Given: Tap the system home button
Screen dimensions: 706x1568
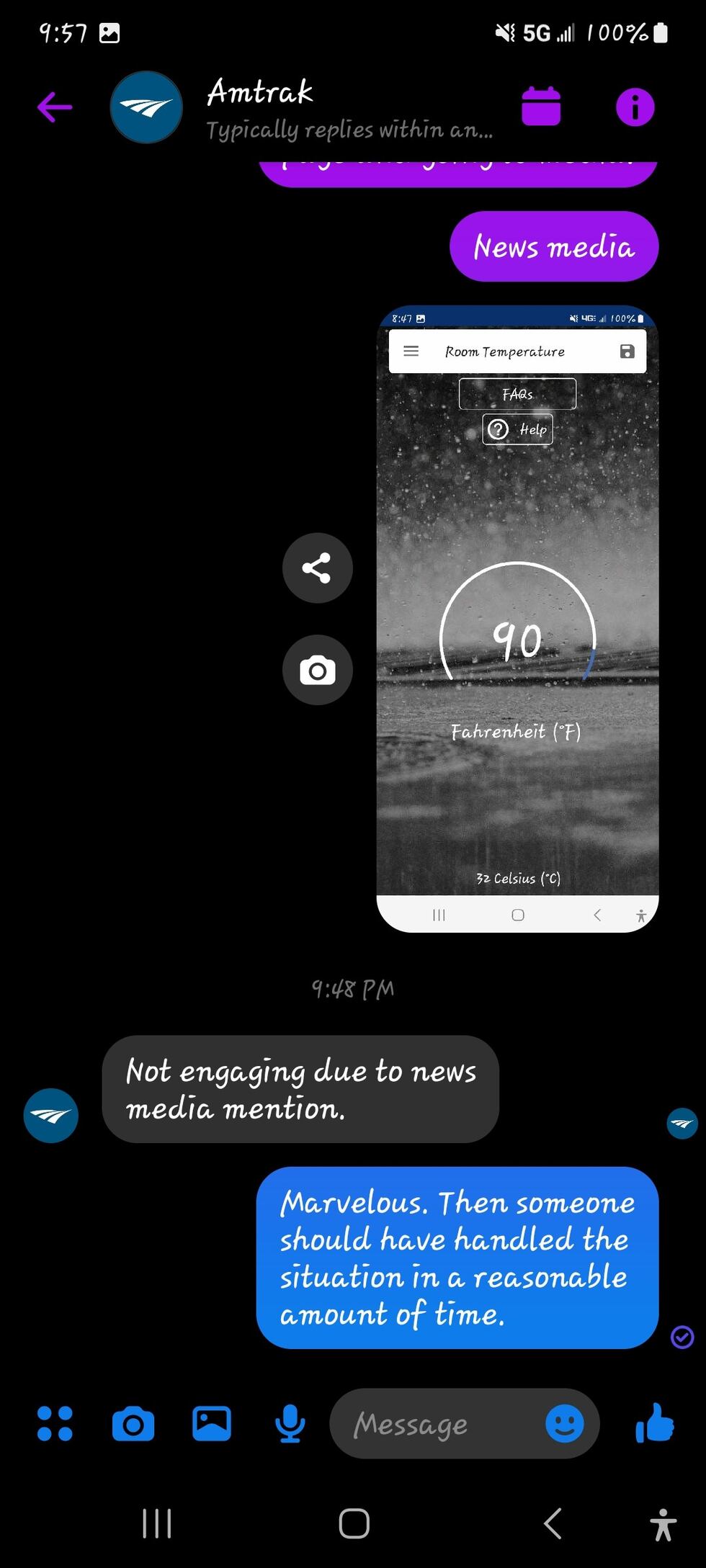Looking at the screenshot, I should pos(354,1523).
